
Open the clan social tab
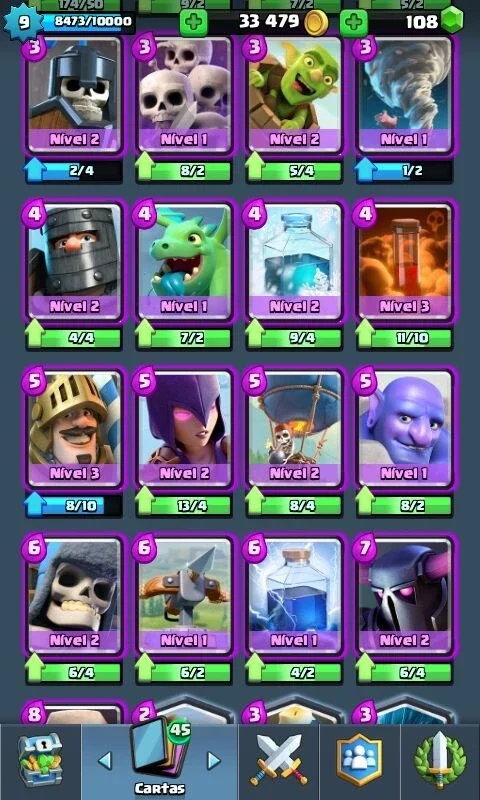point(360,760)
